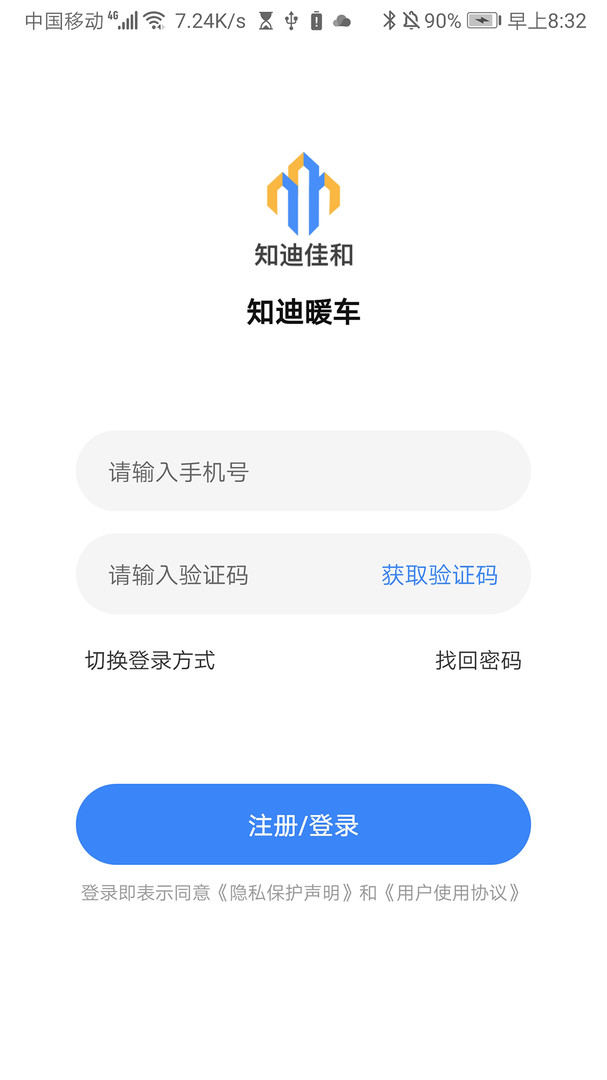Request a code via 获取验证码
The height and width of the screenshot is (1080, 607).
(x=440, y=575)
